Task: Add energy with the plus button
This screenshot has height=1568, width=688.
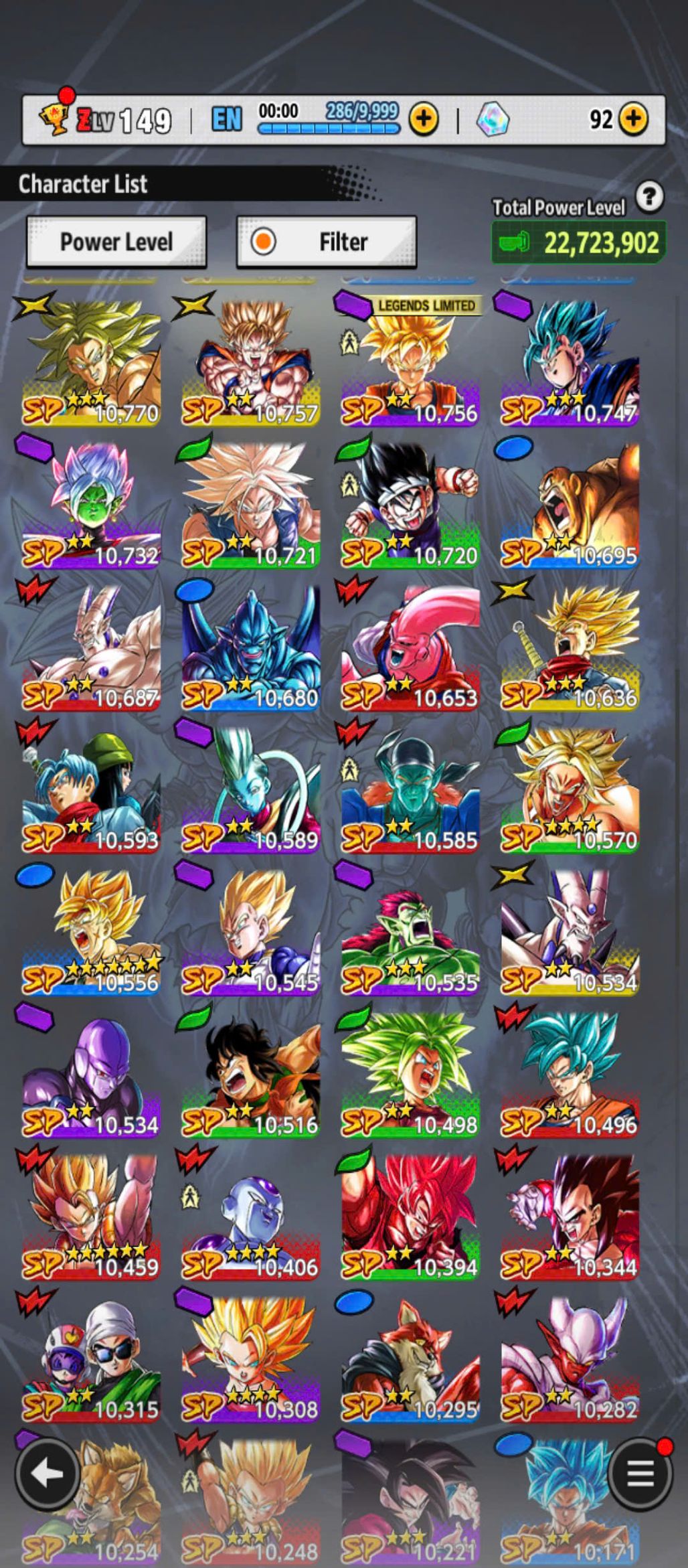Action: (x=424, y=120)
